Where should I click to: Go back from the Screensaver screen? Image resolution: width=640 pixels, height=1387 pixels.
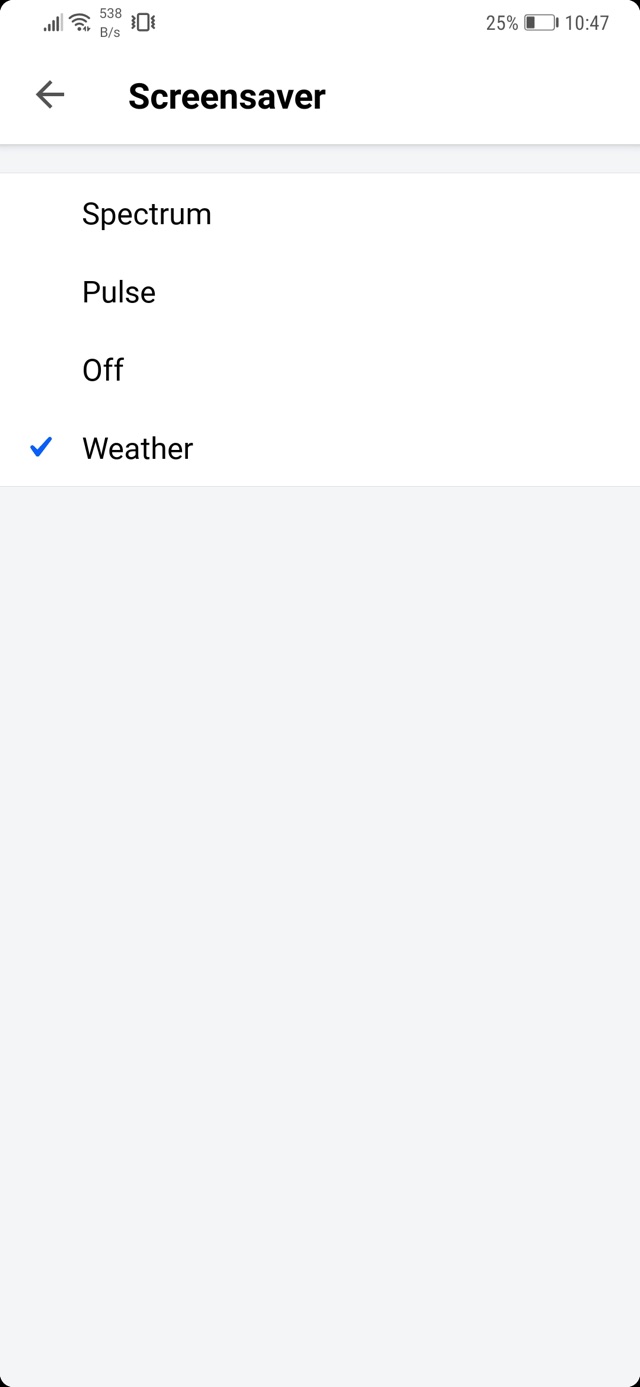[50, 95]
